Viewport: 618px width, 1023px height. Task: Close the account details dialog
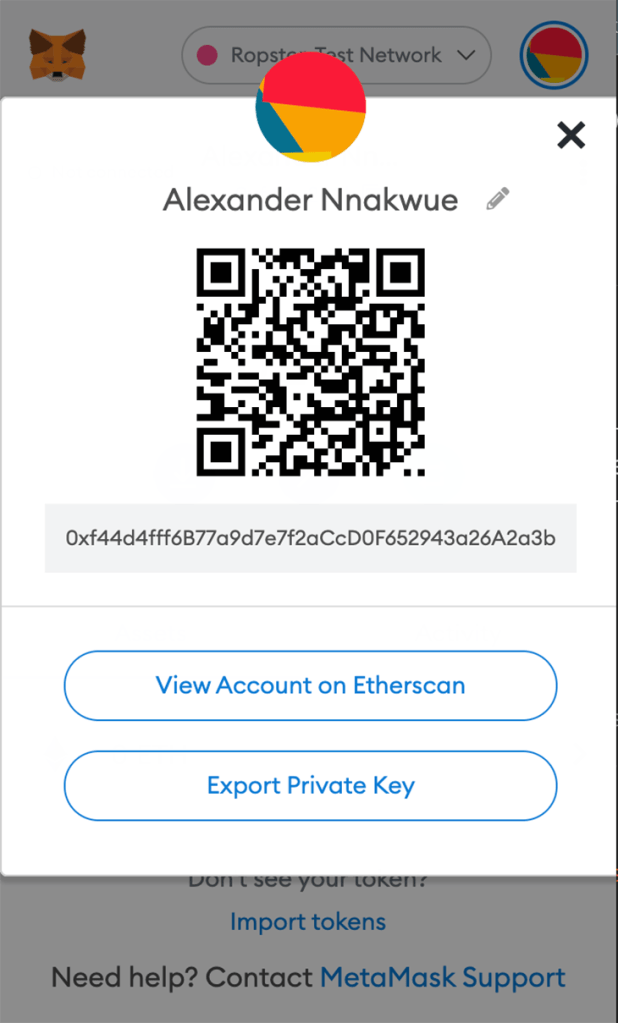(x=571, y=135)
